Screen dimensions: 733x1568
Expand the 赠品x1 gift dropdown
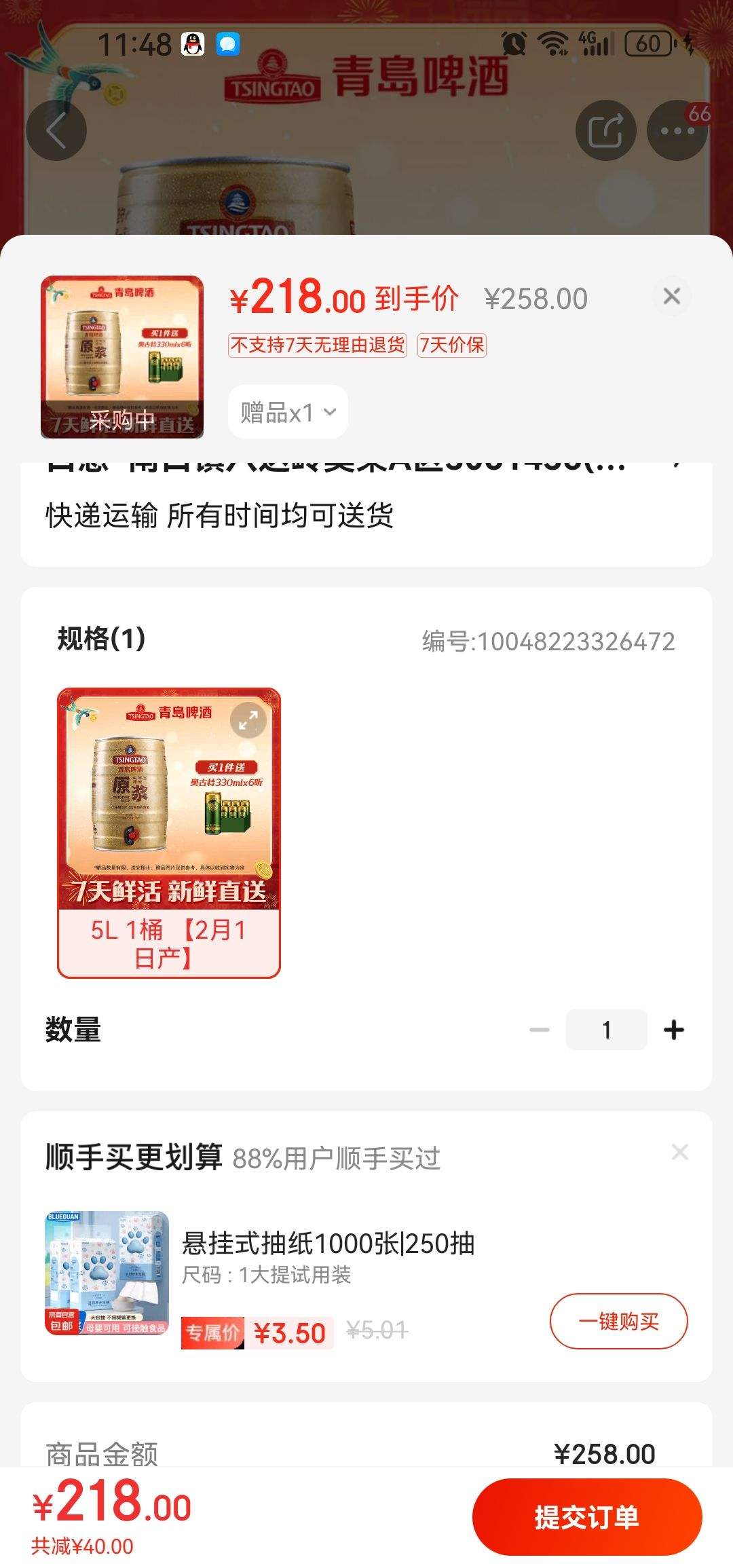288,412
